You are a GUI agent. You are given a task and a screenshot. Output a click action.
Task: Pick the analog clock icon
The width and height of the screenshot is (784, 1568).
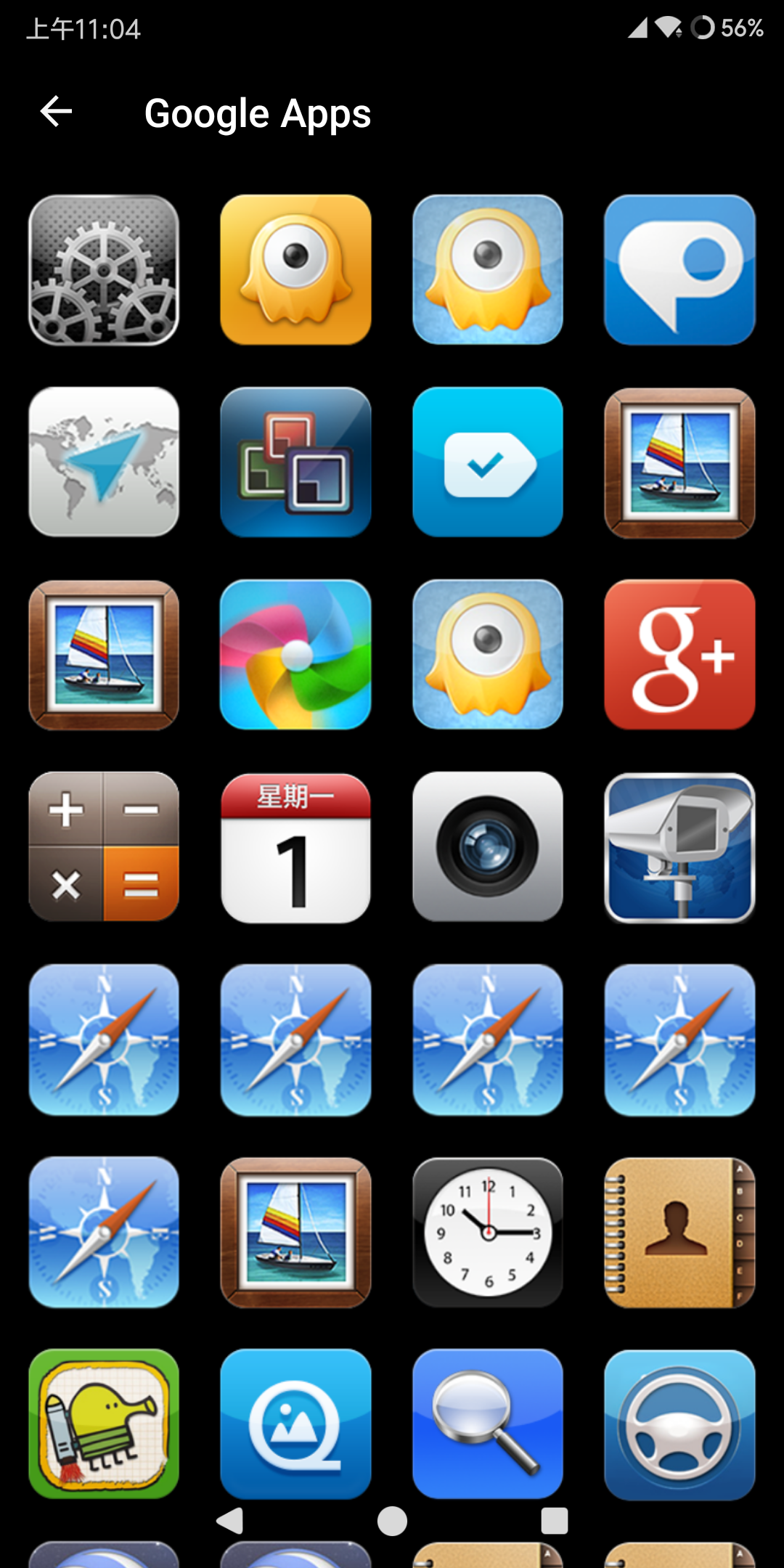(488, 1232)
